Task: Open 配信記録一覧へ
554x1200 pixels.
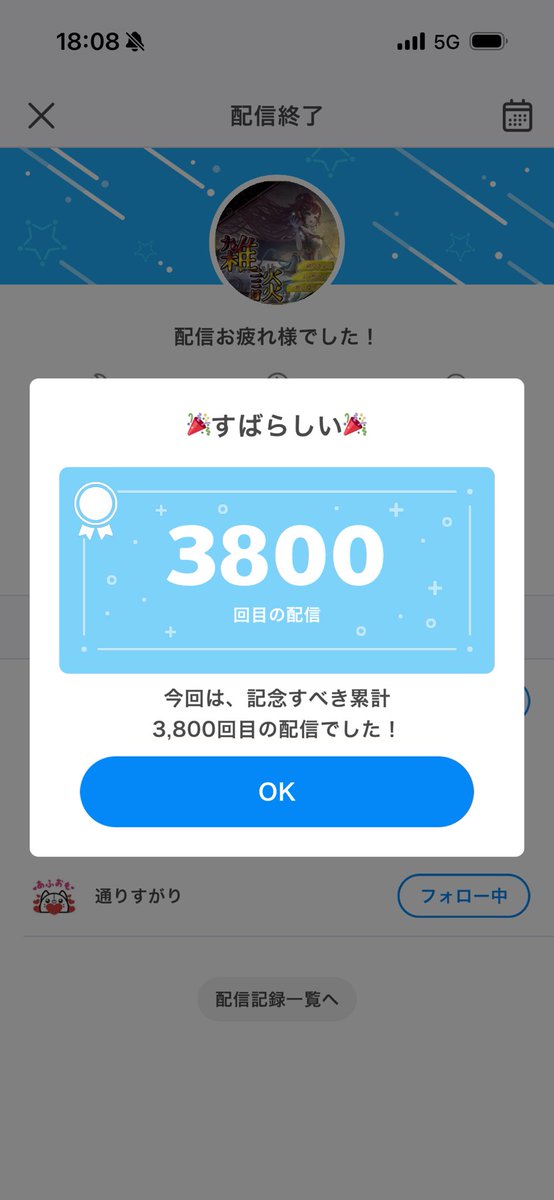Action: click(x=277, y=999)
